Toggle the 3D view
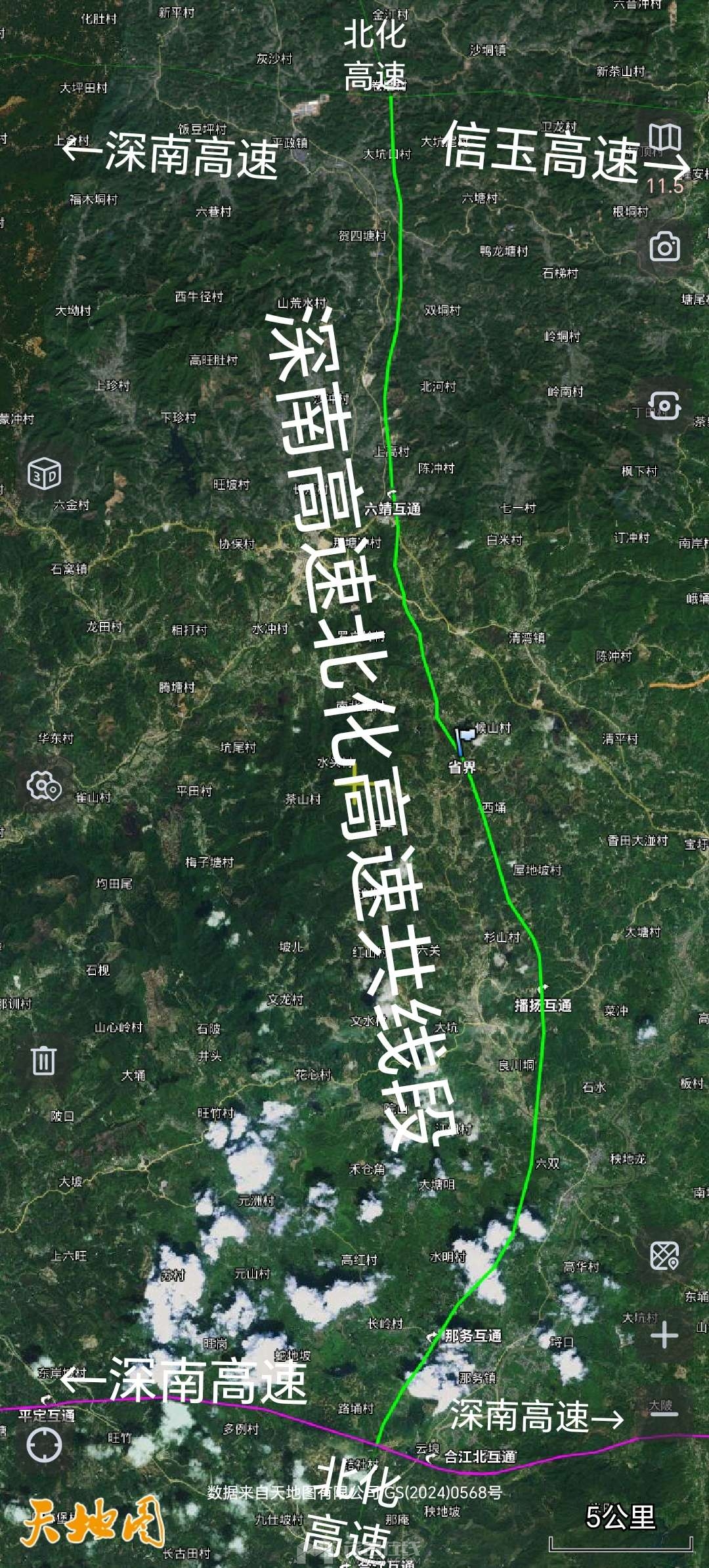Screen dimensions: 709x1568 point(44,473)
